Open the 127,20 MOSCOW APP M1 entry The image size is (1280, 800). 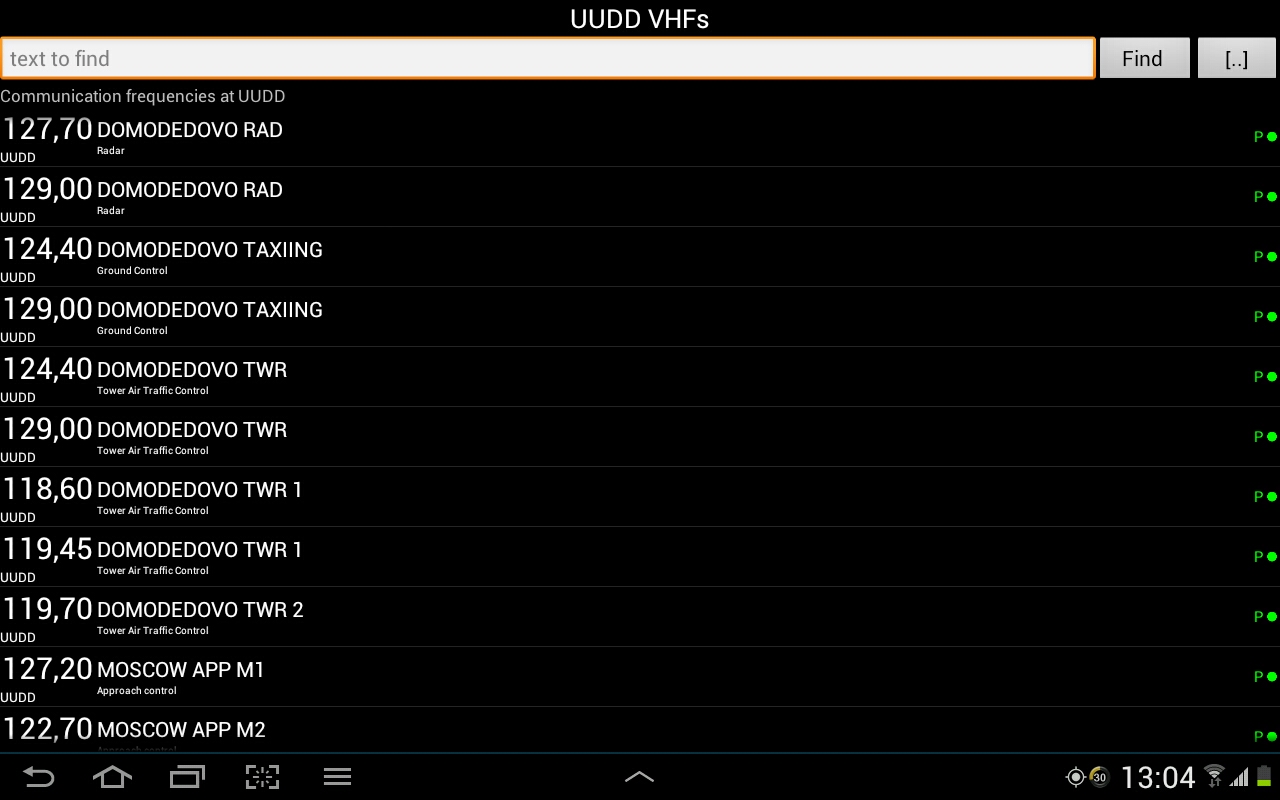(x=640, y=677)
